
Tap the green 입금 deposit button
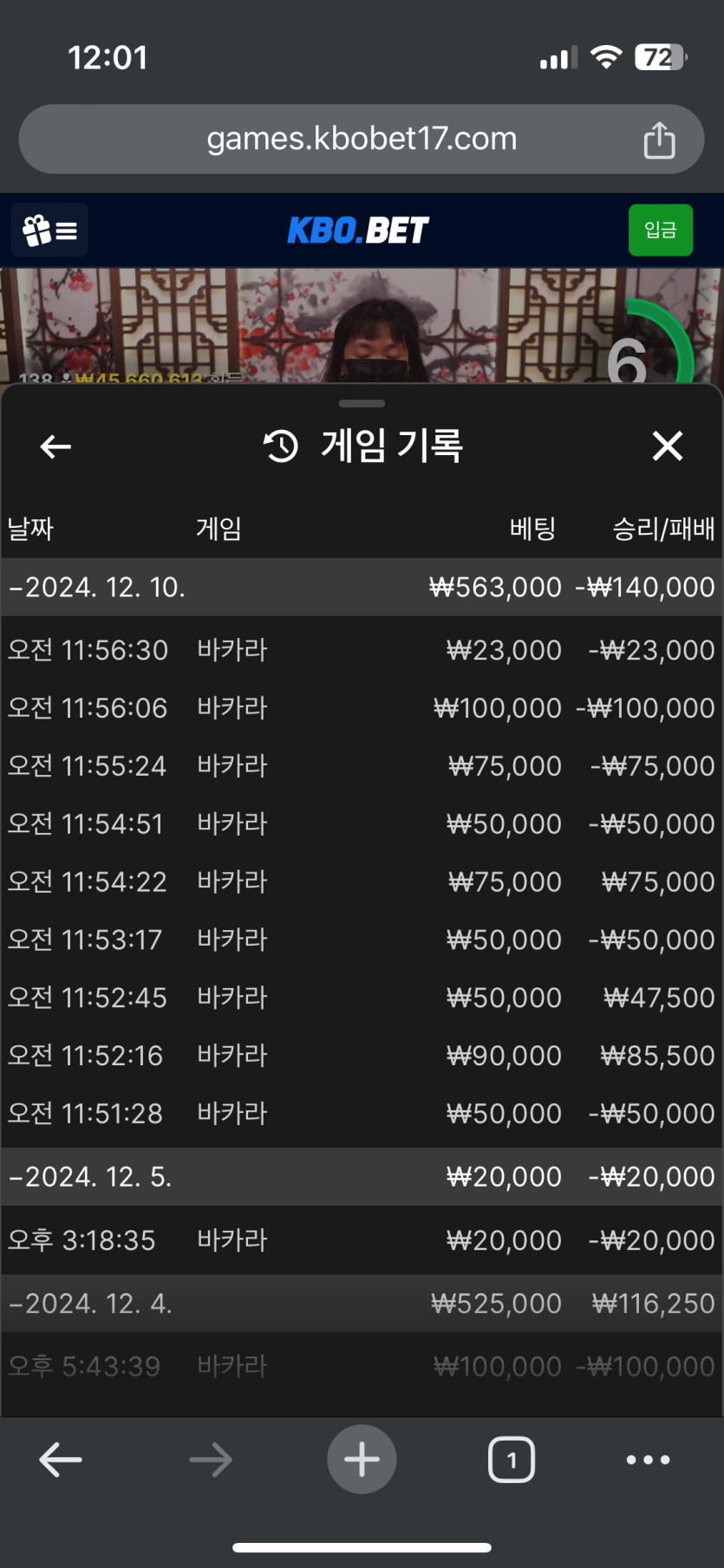point(660,231)
